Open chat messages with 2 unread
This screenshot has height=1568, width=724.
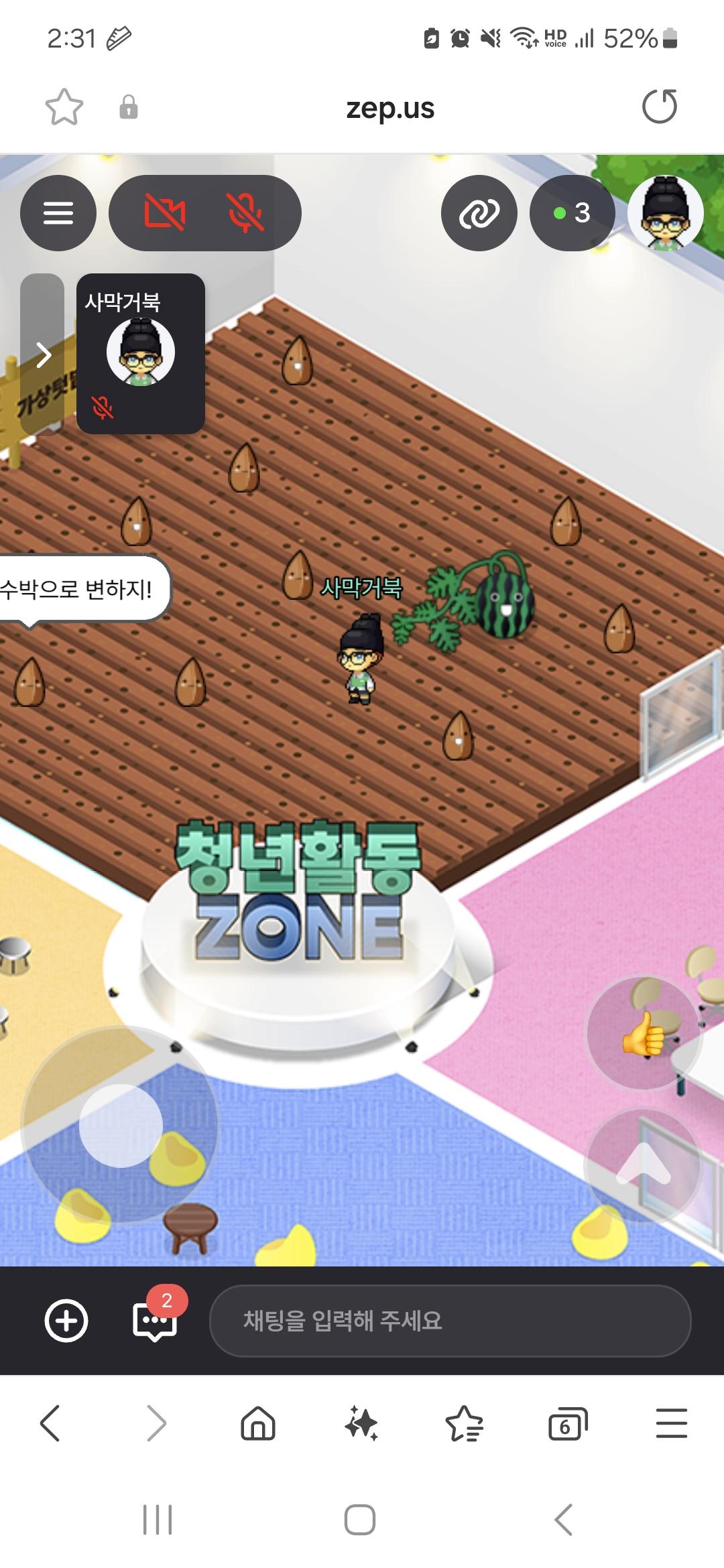[x=156, y=1321]
